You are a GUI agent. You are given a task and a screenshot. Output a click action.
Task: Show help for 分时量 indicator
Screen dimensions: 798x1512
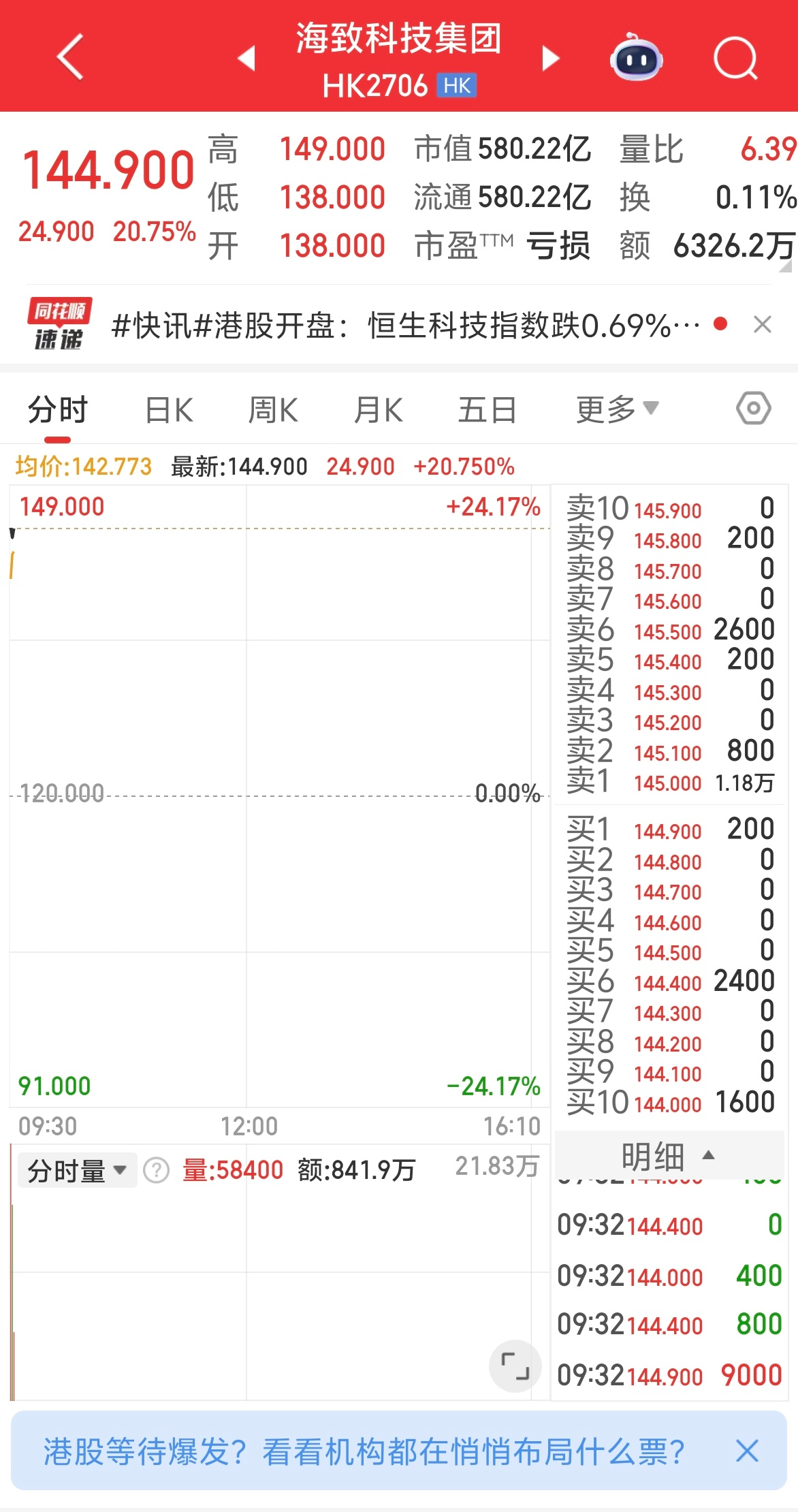pyautogui.click(x=157, y=1171)
